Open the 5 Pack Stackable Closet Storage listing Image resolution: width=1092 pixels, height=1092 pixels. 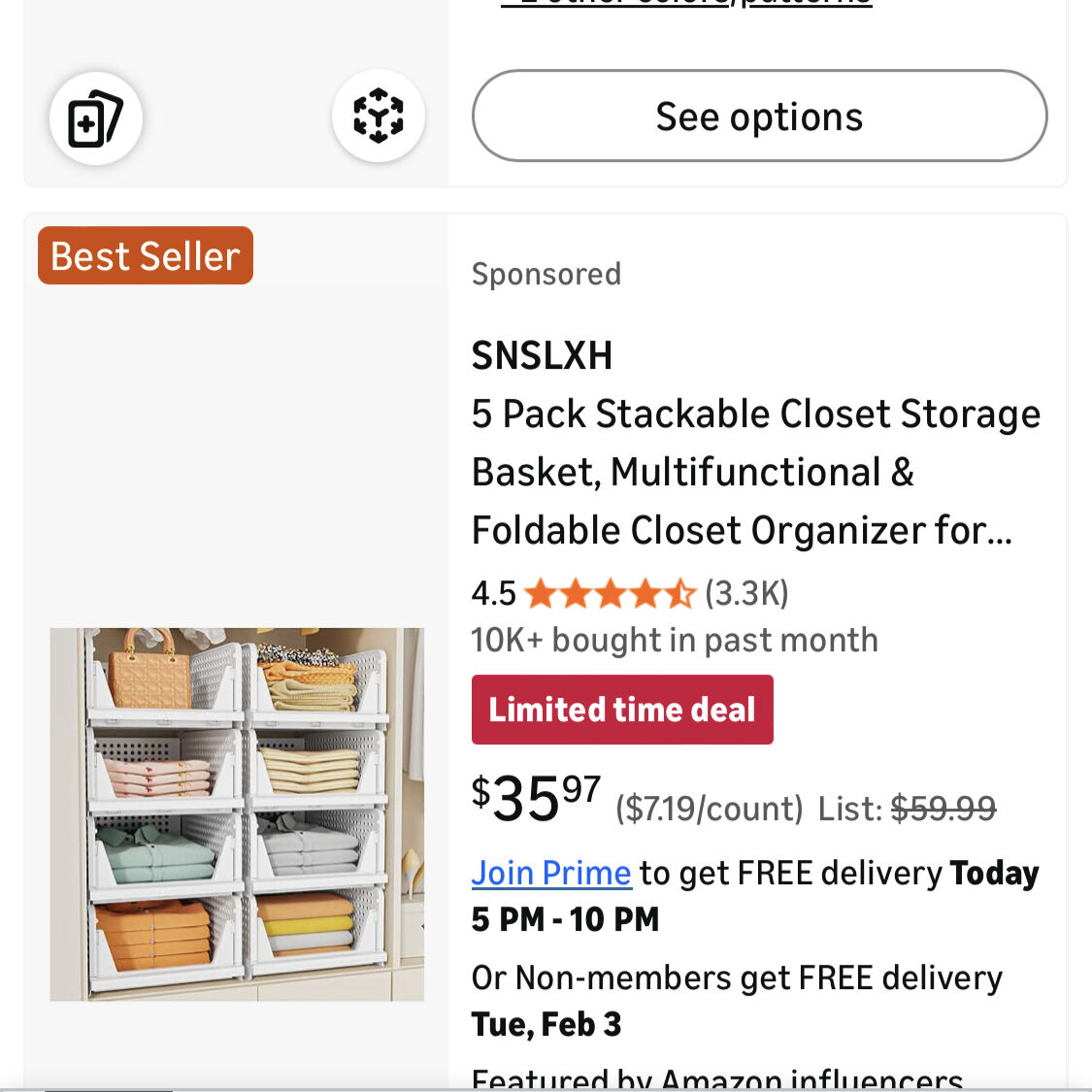coord(755,472)
